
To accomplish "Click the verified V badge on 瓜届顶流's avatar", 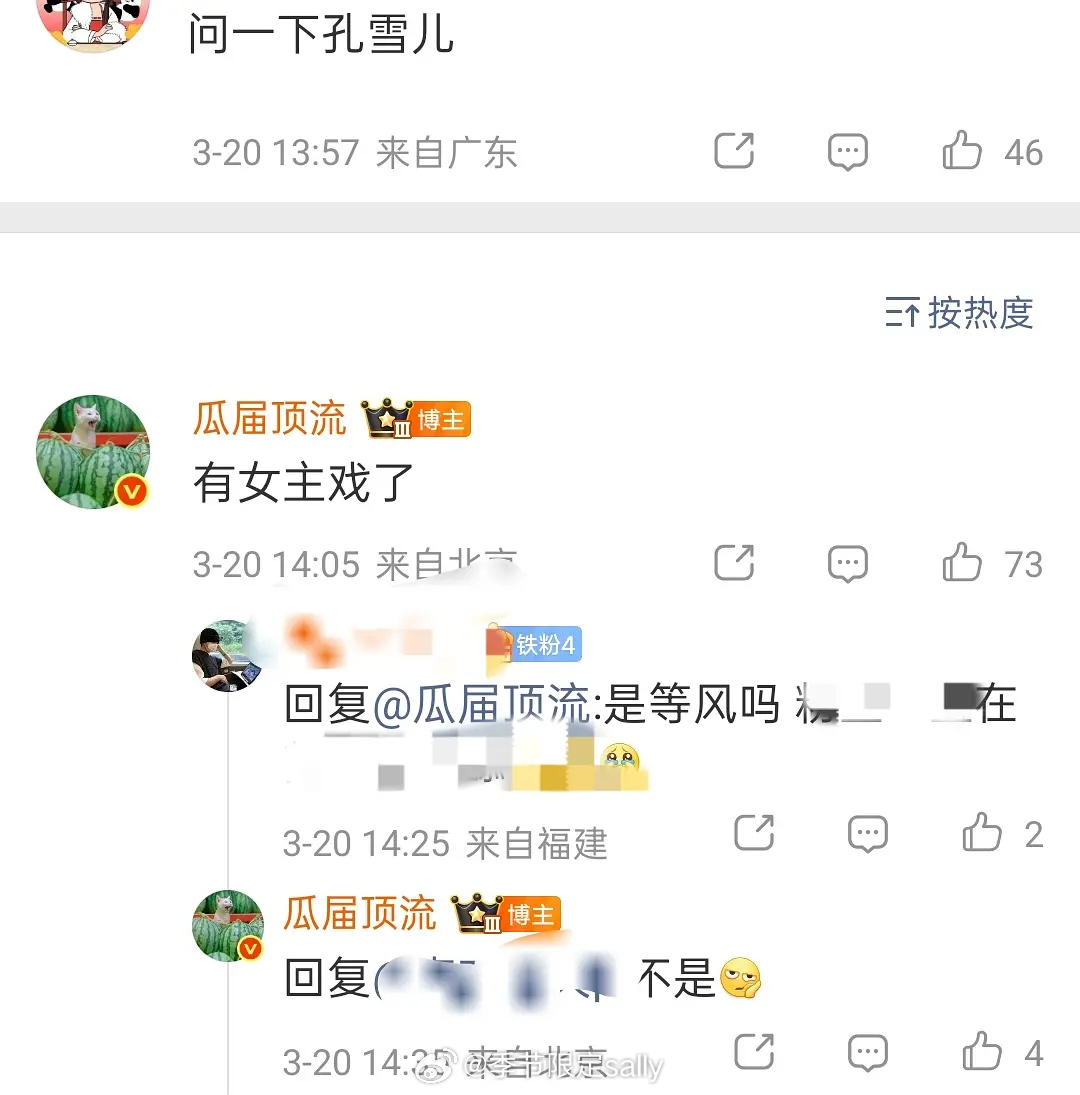I will coord(130,491).
